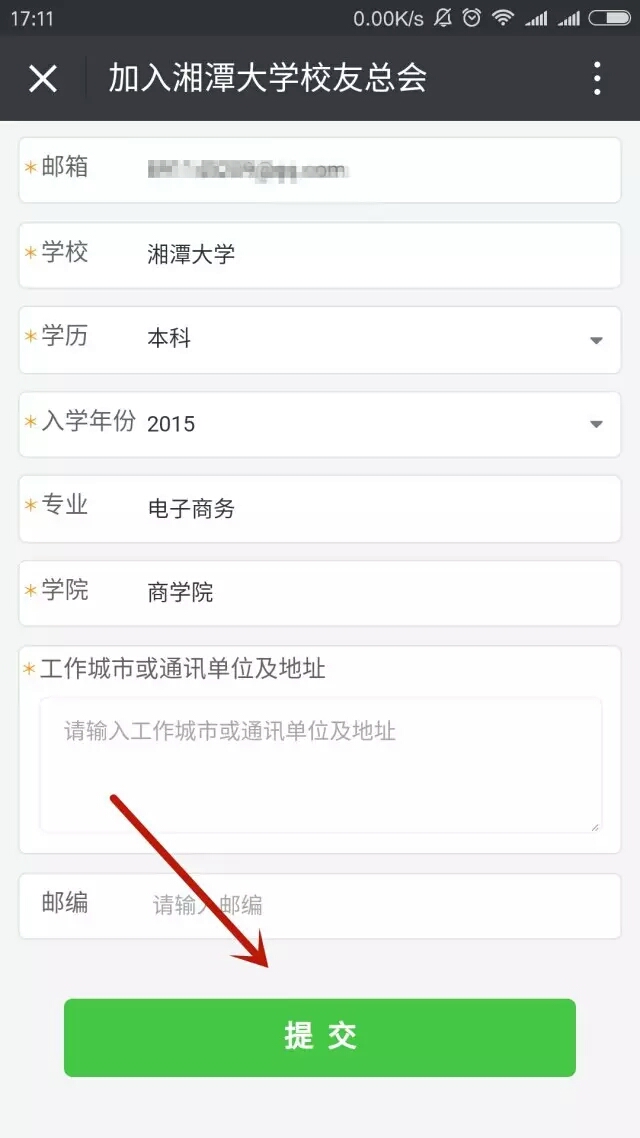Submit the form with 提交

pyautogui.click(x=320, y=1037)
